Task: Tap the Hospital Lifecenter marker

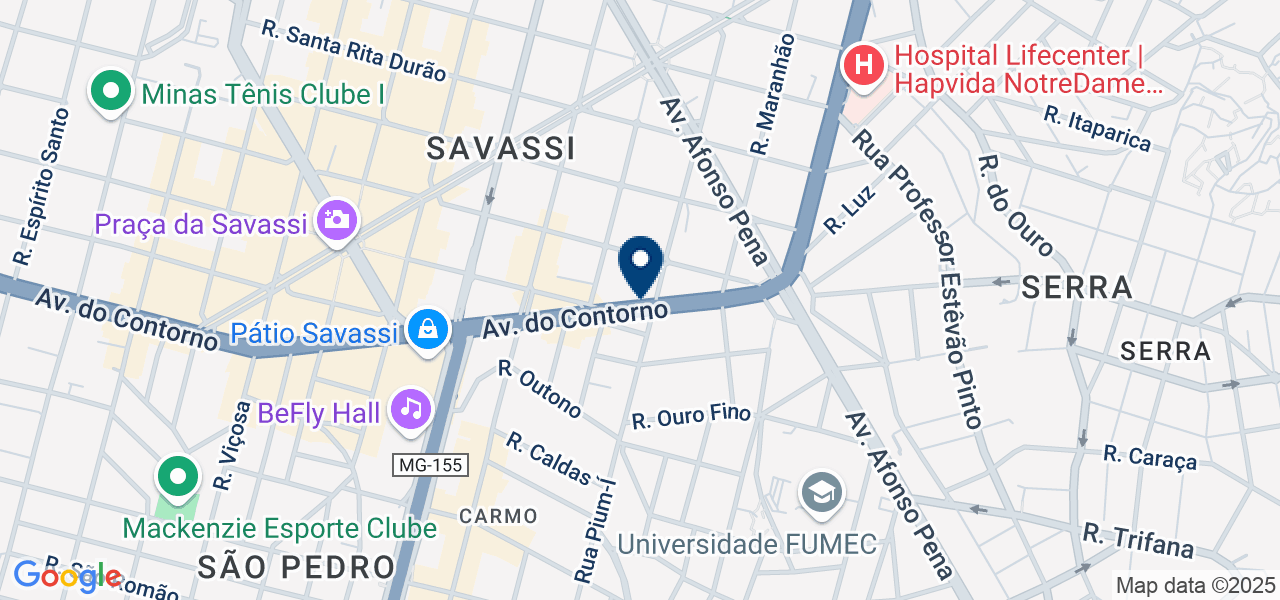Action: 864,66
